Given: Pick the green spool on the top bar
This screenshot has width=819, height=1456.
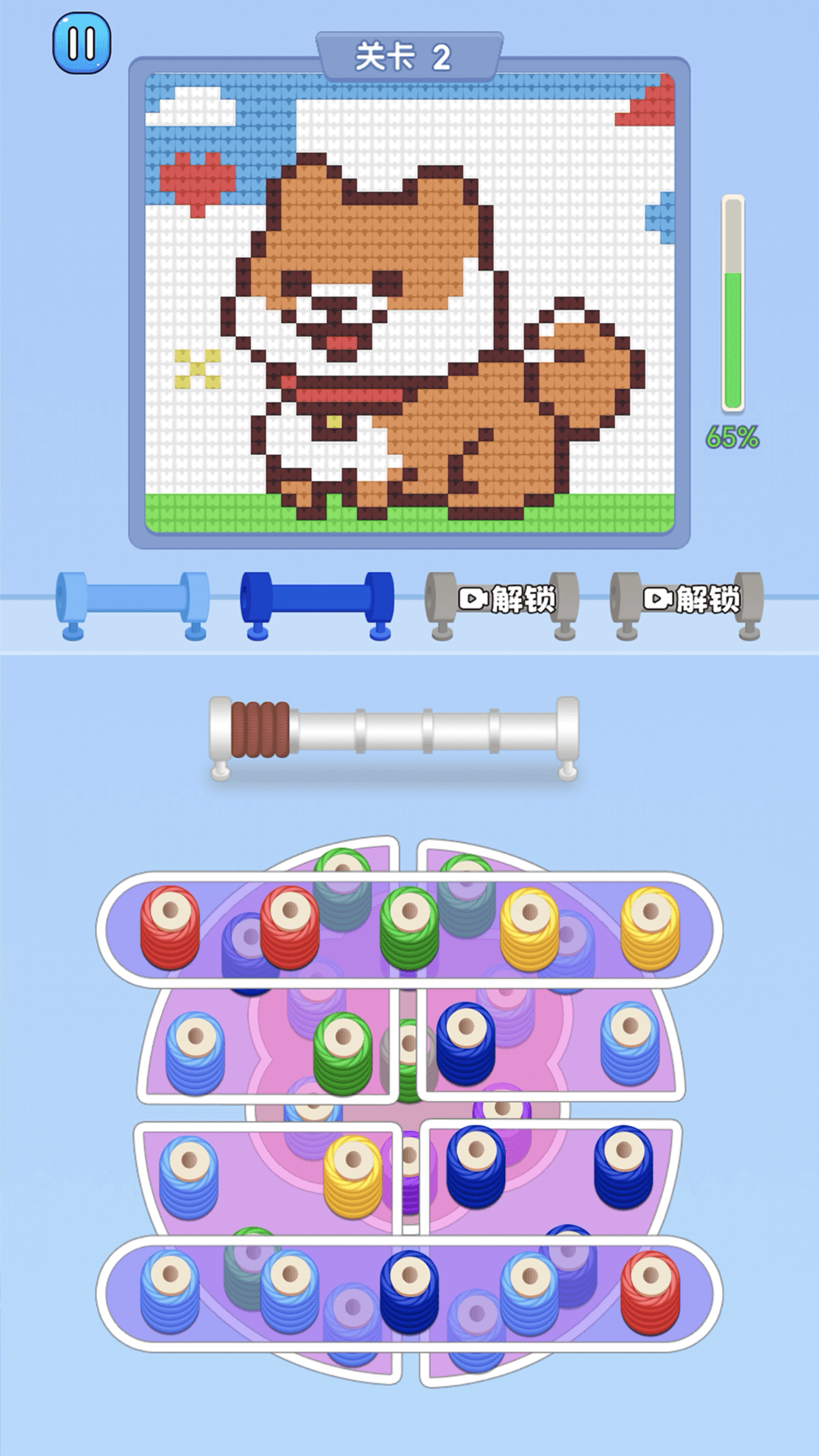Looking at the screenshot, I should click(x=409, y=929).
